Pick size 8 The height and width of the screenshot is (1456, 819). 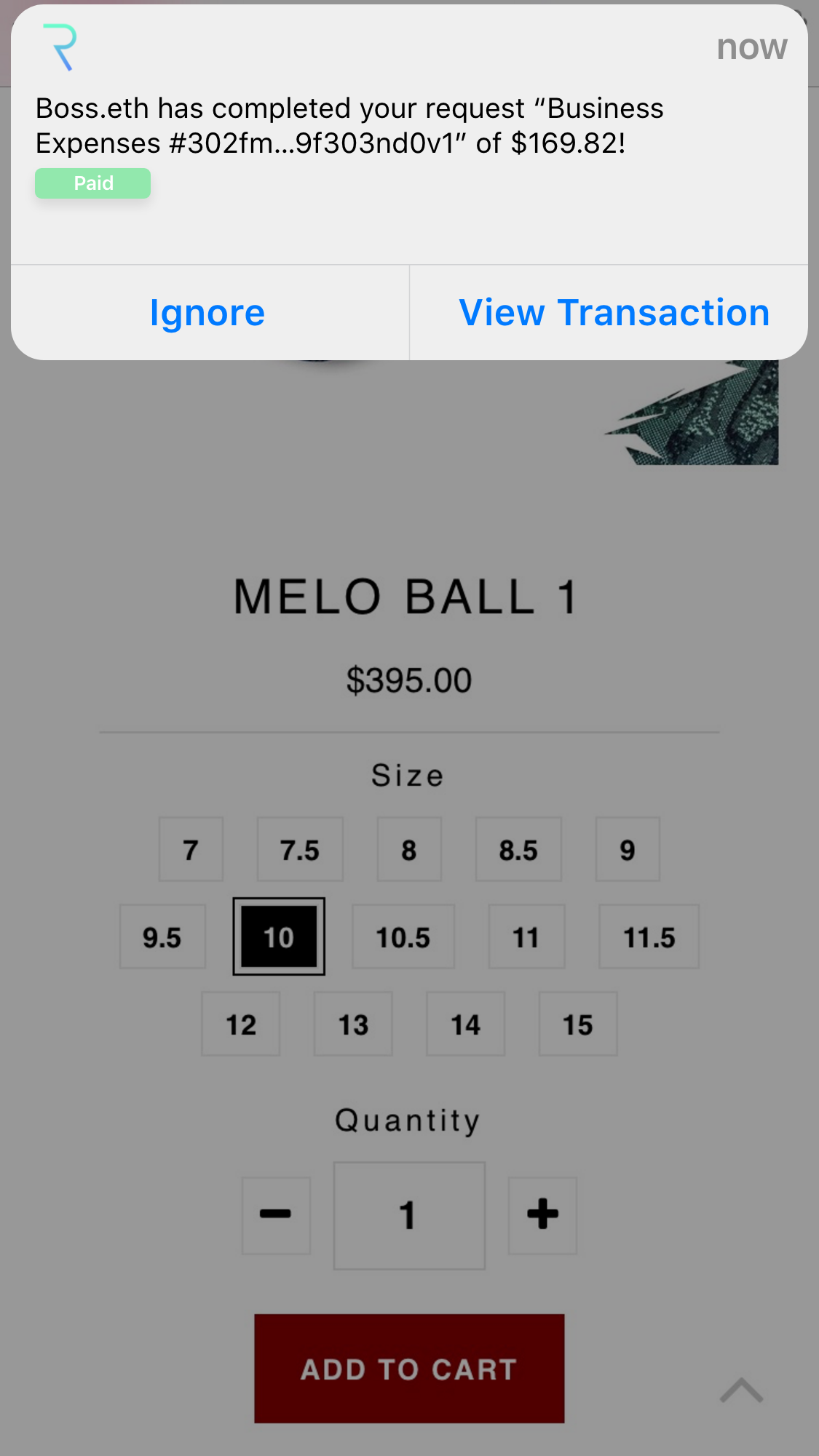tap(409, 849)
